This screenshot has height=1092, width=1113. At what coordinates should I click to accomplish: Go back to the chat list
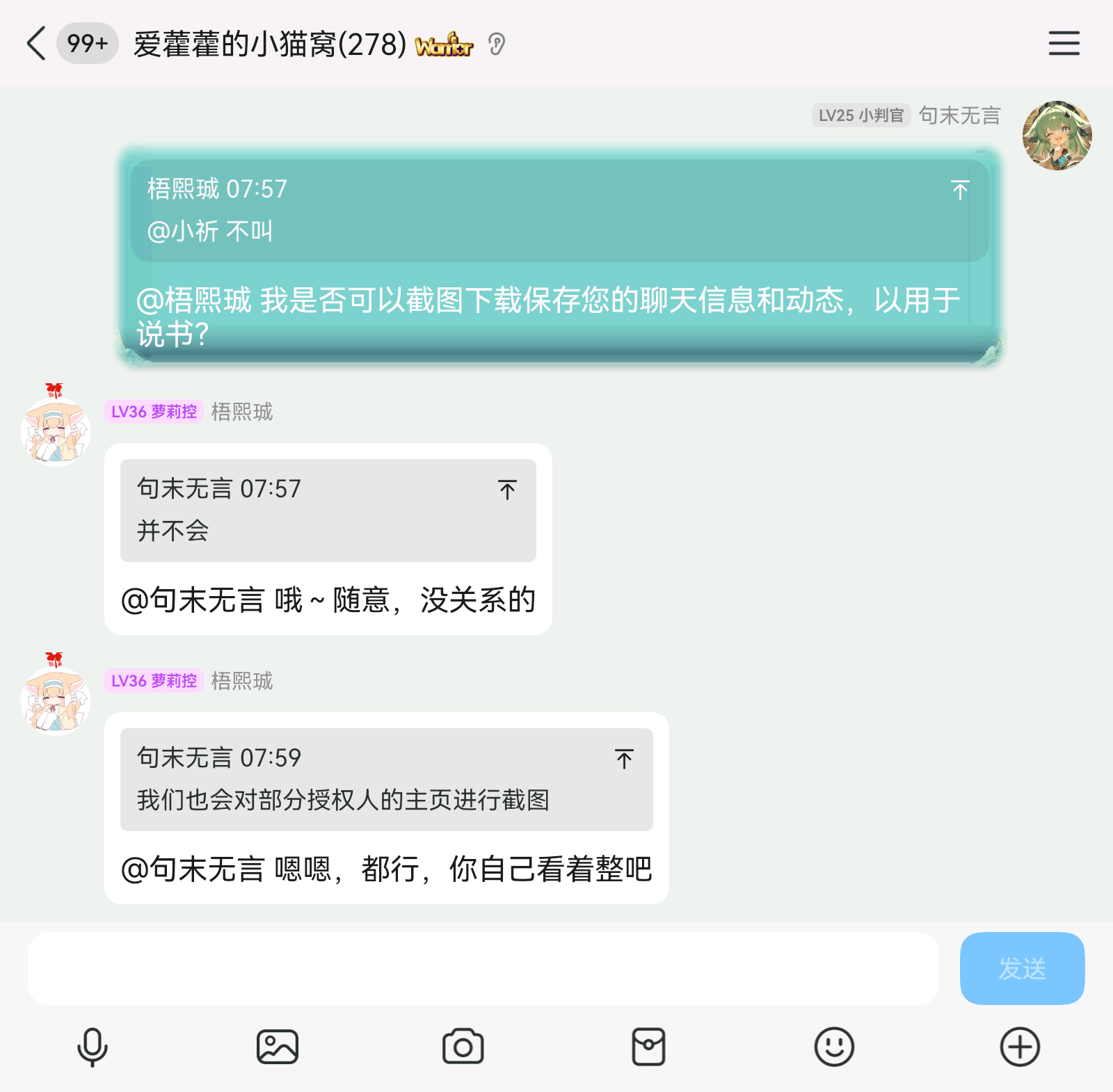tap(36, 44)
